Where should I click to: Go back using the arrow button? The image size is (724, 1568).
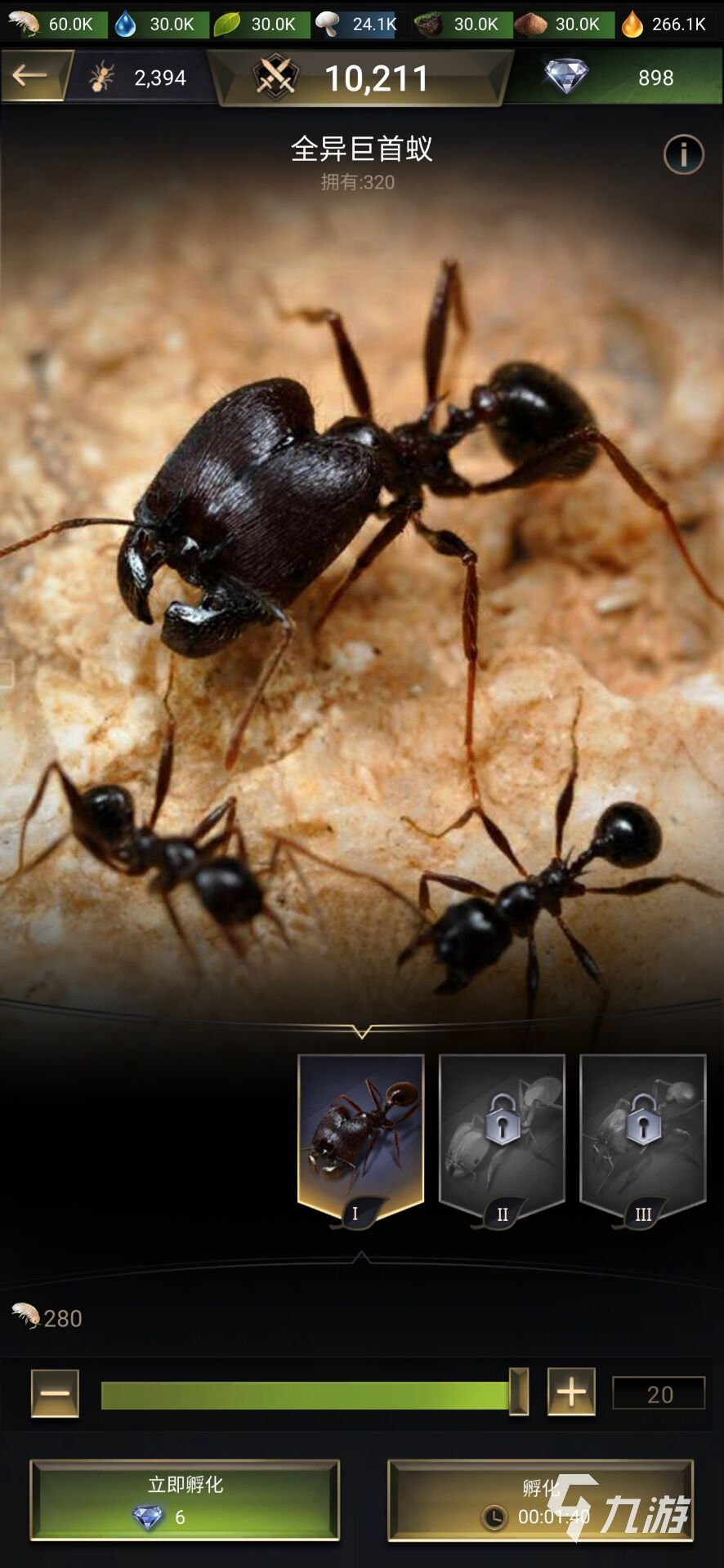point(31,76)
